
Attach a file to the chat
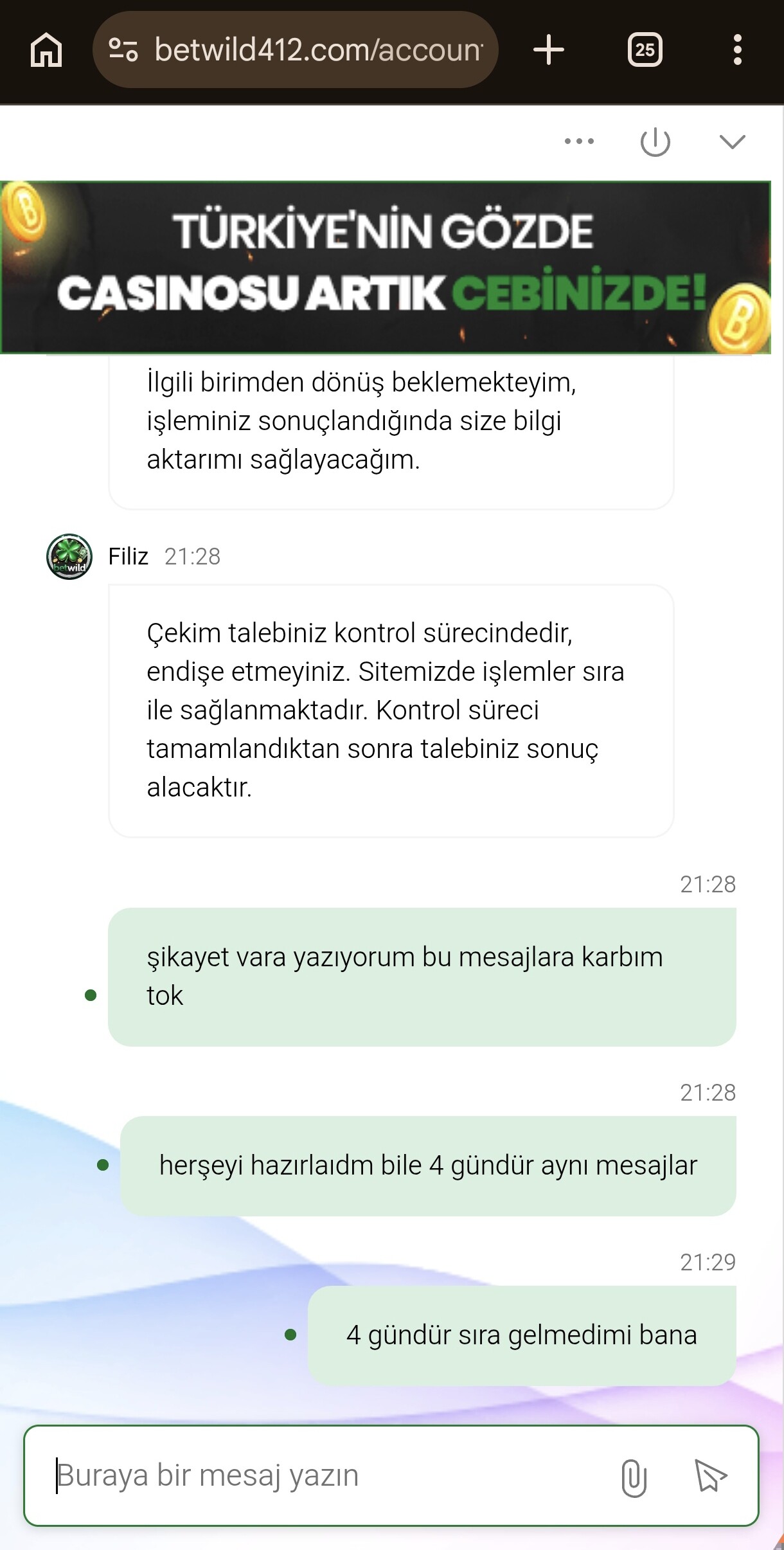pos(634,1477)
